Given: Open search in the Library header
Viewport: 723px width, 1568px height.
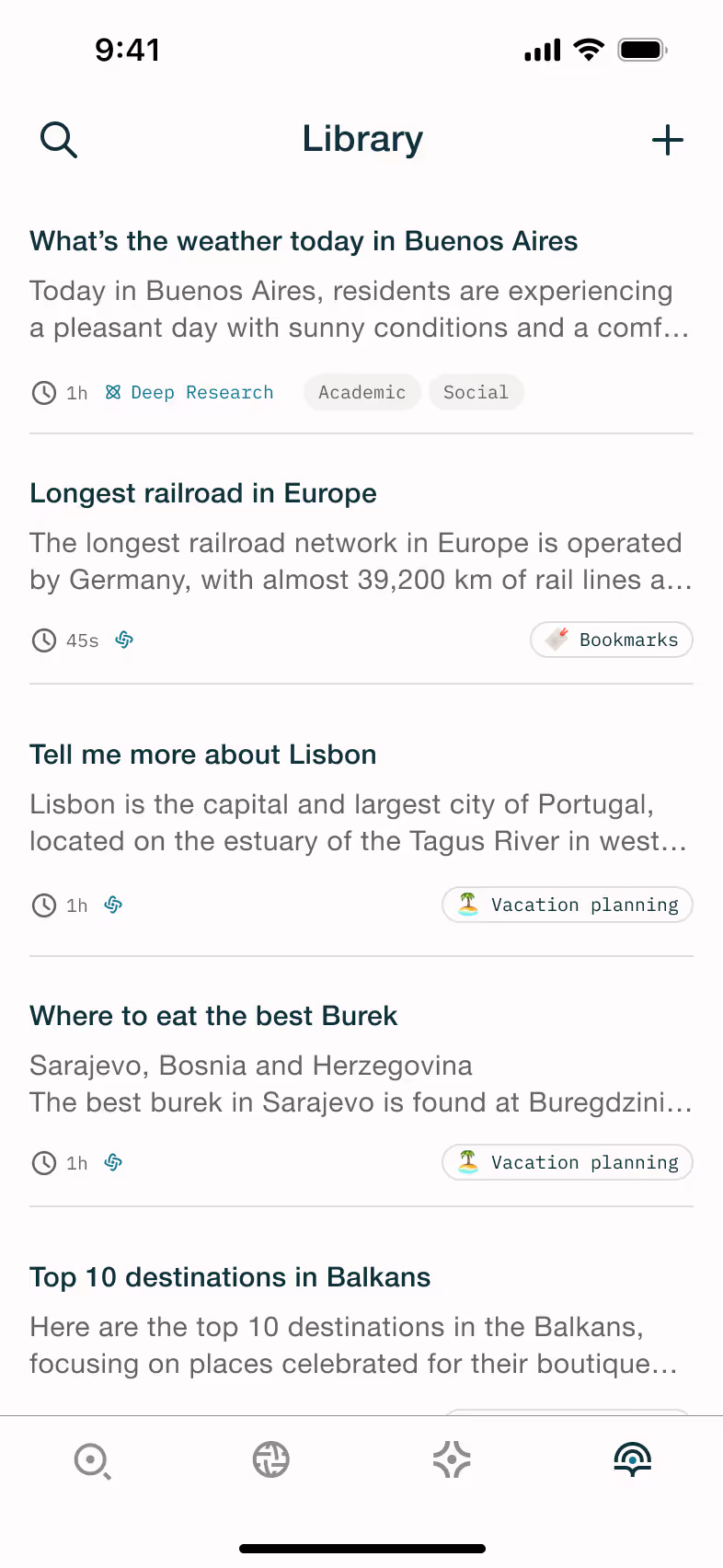Looking at the screenshot, I should coord(59,140).
